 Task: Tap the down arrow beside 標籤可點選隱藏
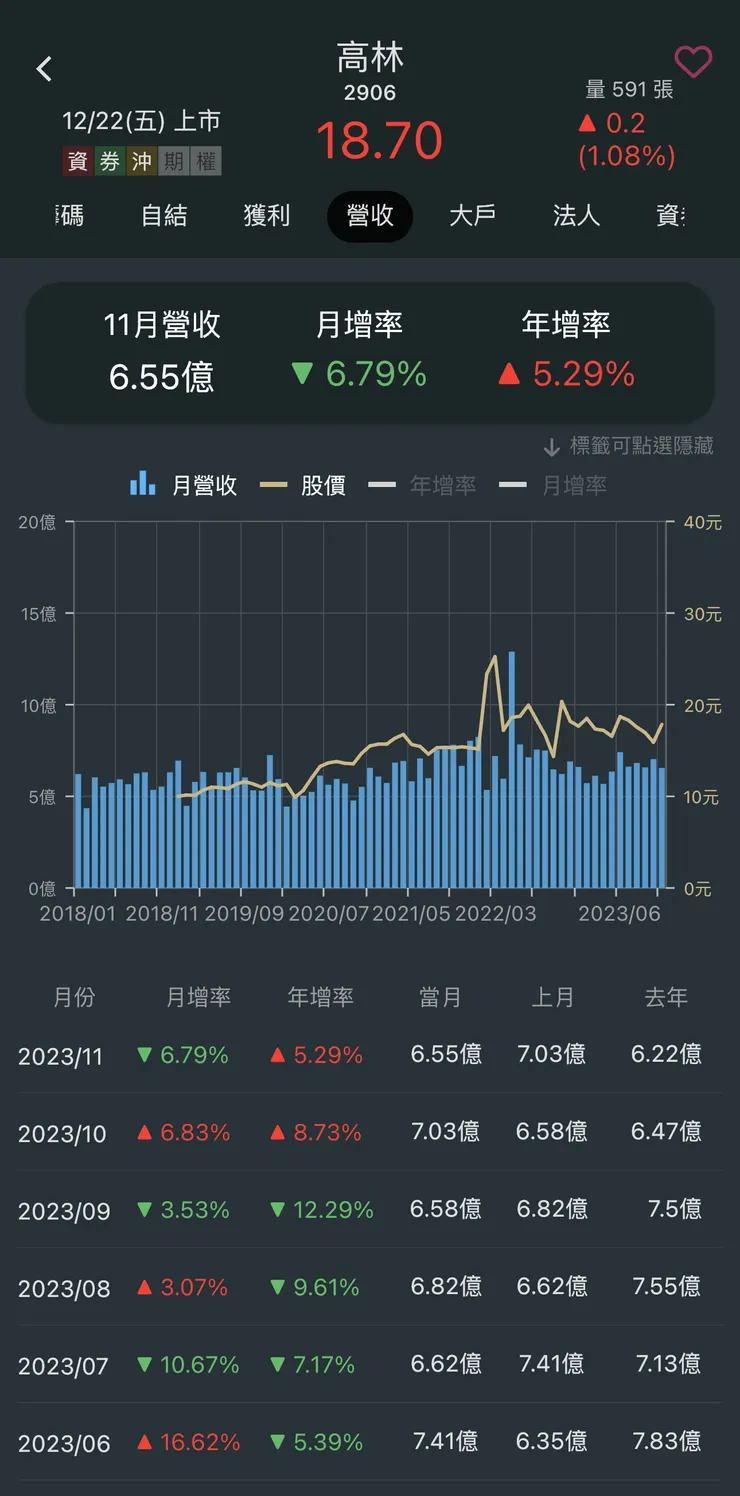coord(552,446)
